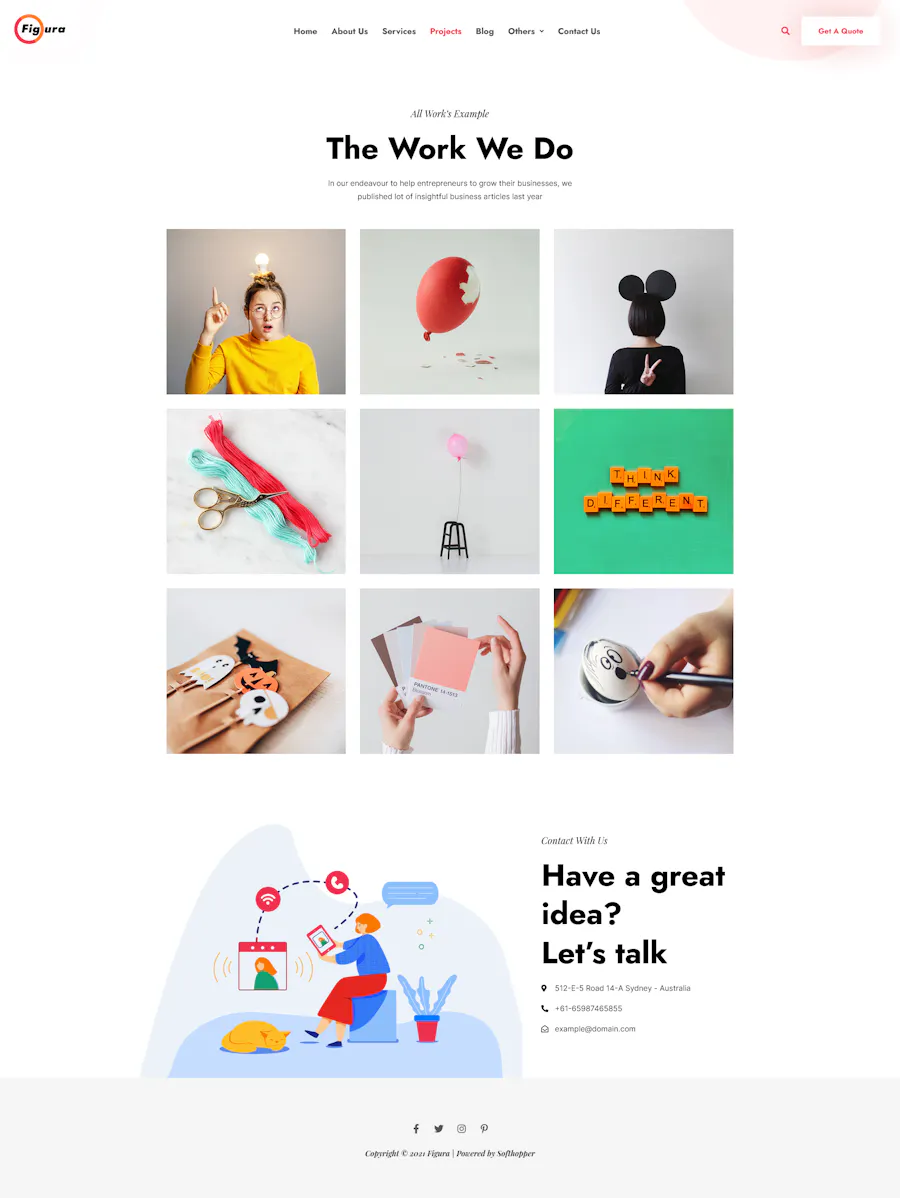
Task: View the red balloon project tile
Action: [449, 311]
